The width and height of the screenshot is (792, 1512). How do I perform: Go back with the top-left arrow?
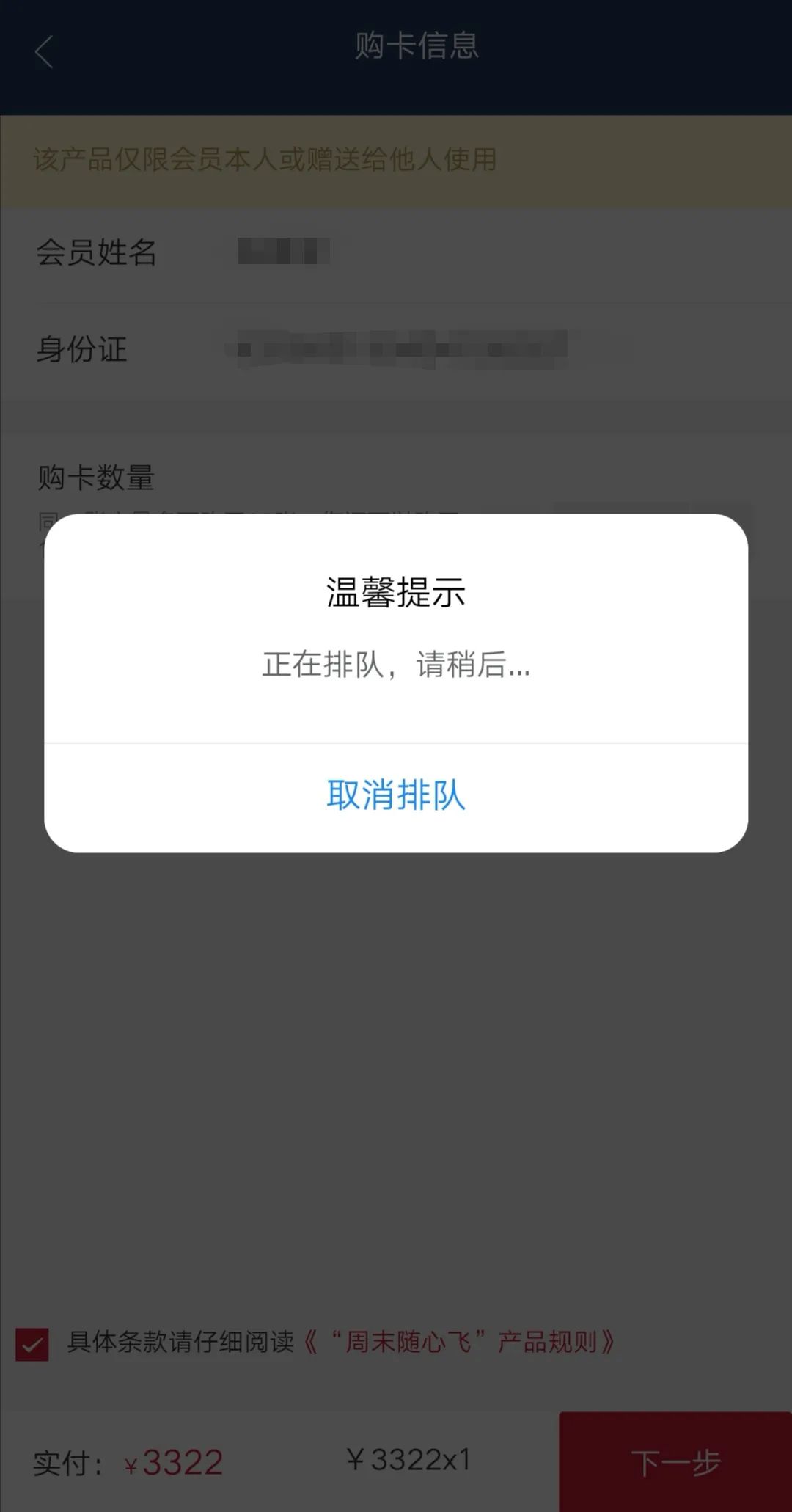tap(45, 53)
